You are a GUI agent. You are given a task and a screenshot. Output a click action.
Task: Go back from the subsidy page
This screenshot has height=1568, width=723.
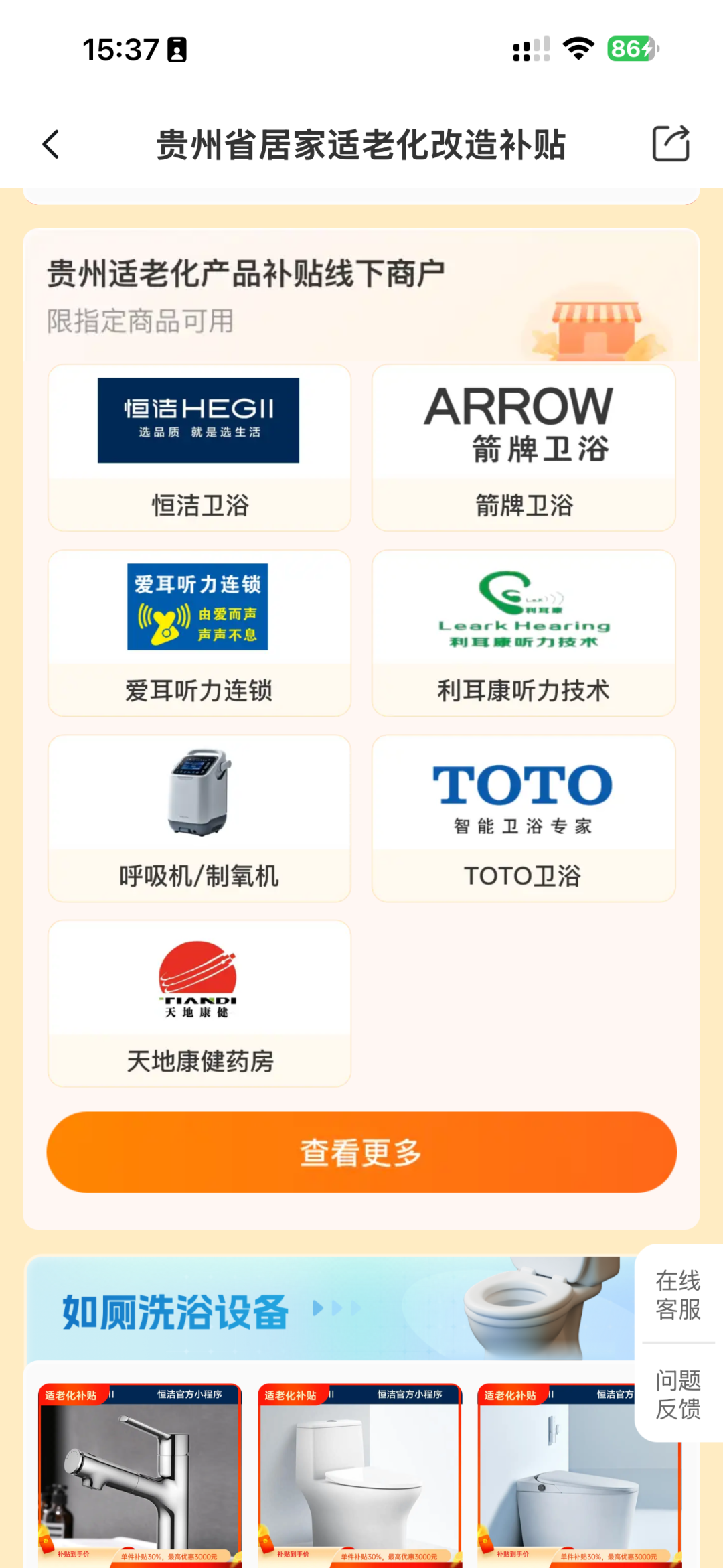[x=51, y=145]
